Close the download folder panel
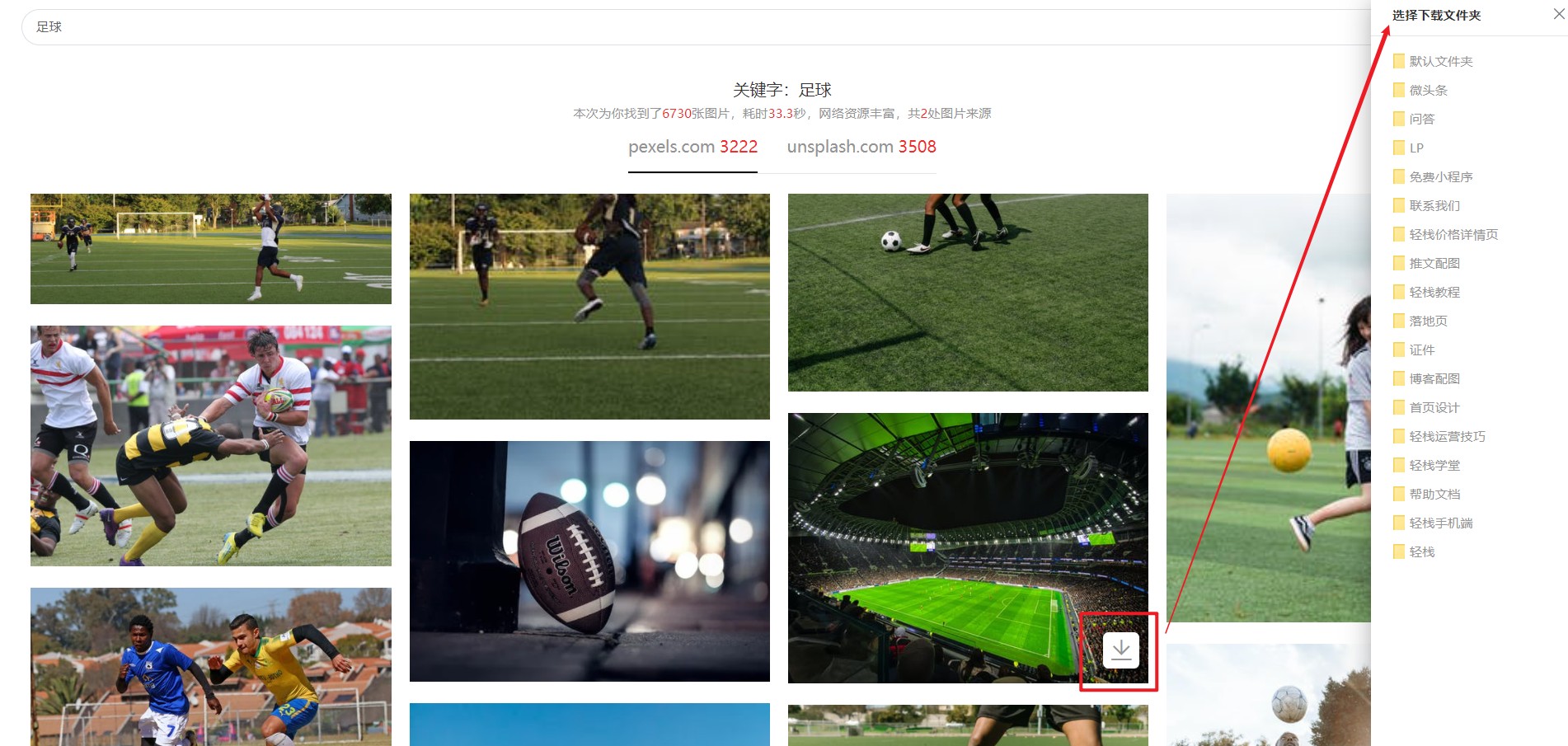The height and width of the screenshot is (746, 1568). pos(1558,14)
